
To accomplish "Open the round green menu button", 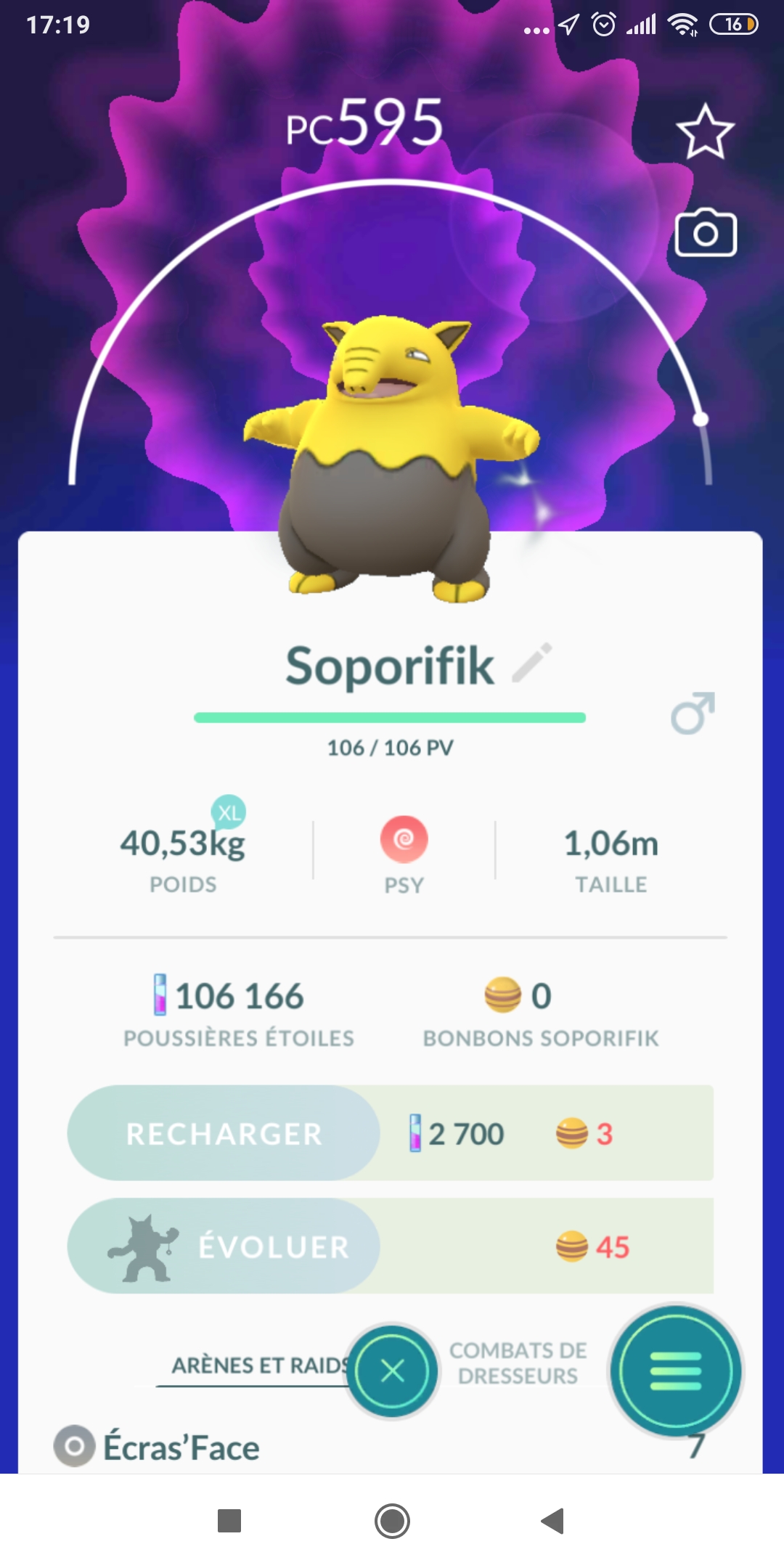I will pyautogui.click(x=675, y=1371).
